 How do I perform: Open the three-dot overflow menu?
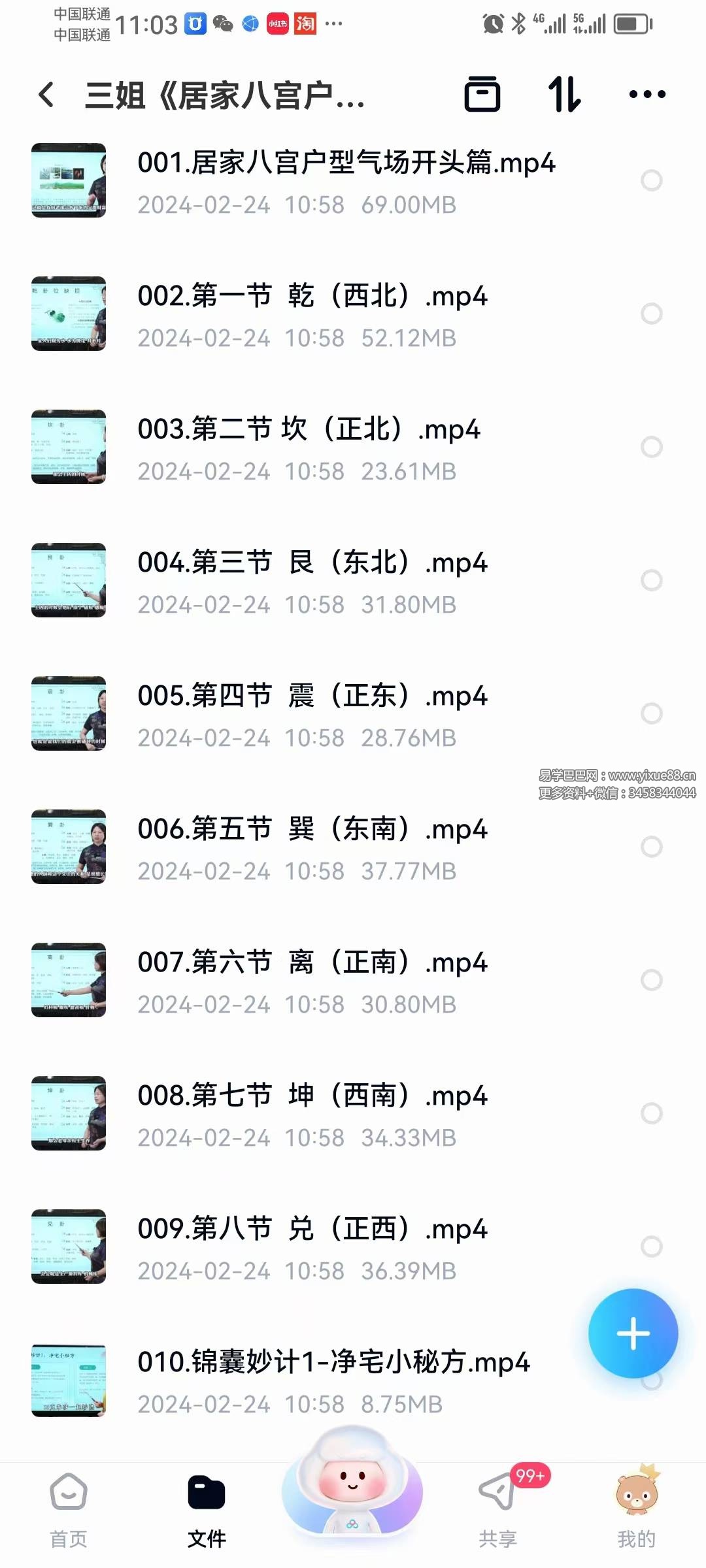647,95
